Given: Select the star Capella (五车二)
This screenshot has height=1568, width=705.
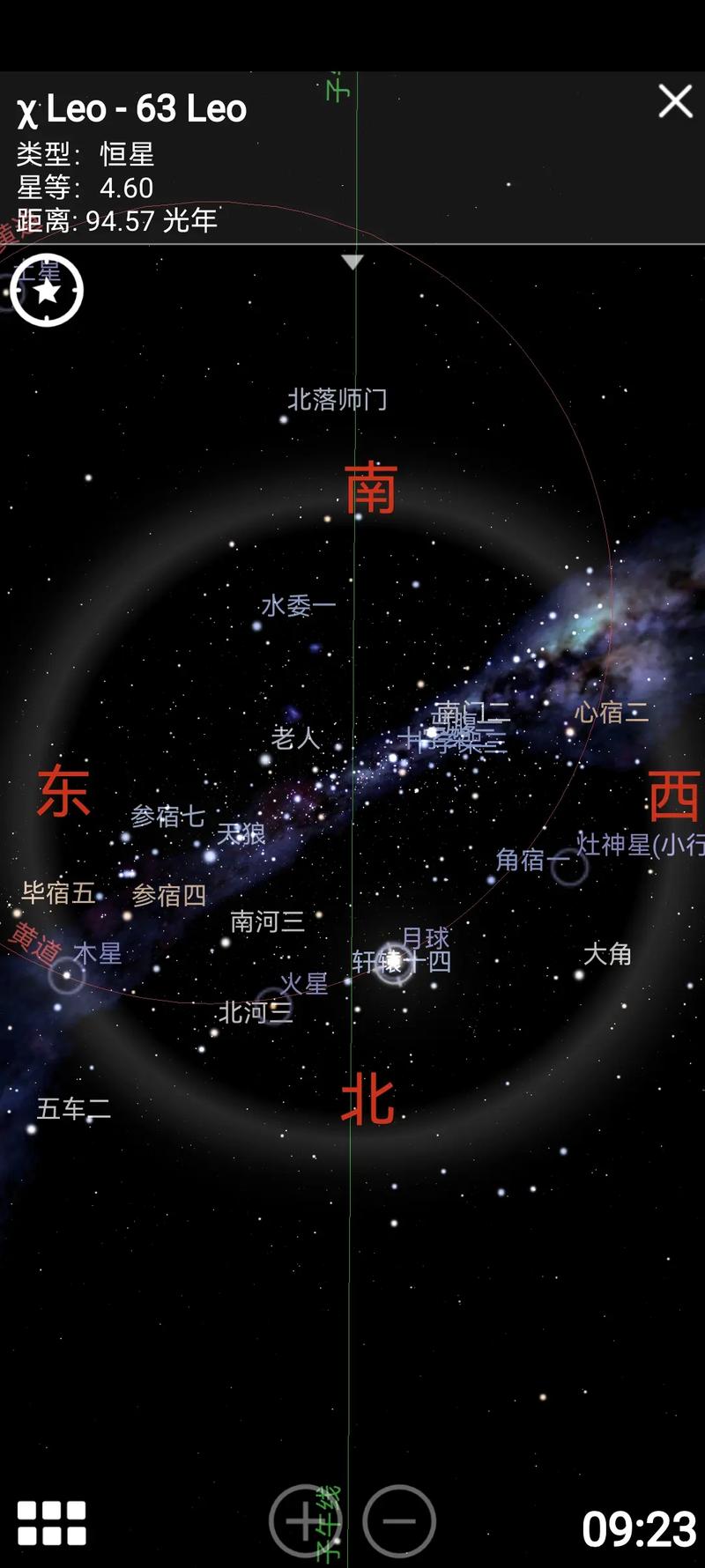Looking at the screenshot, I should click(x=33, y=1128).
